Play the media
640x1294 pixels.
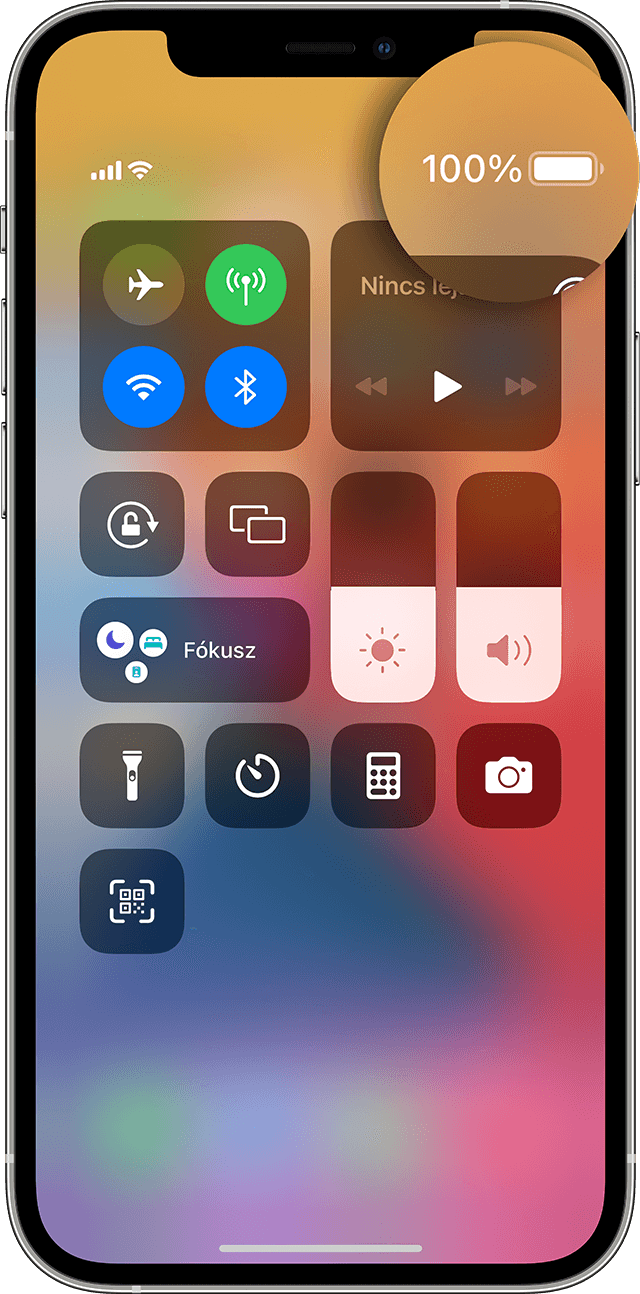click(x=446, y=386)
